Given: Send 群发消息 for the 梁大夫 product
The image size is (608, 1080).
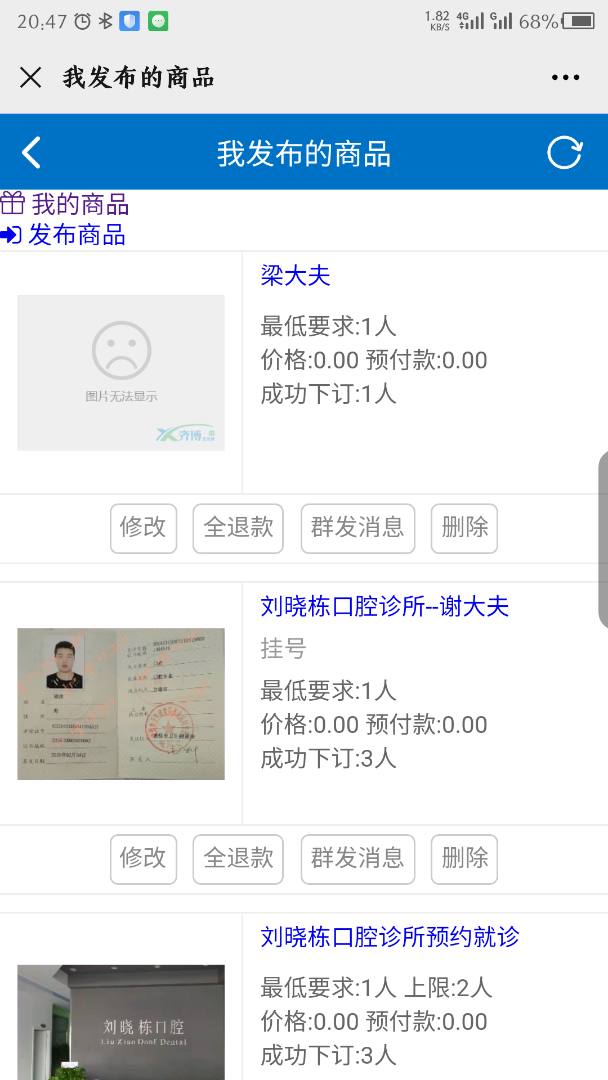Looking at the screenshot, I should (357, 528).
